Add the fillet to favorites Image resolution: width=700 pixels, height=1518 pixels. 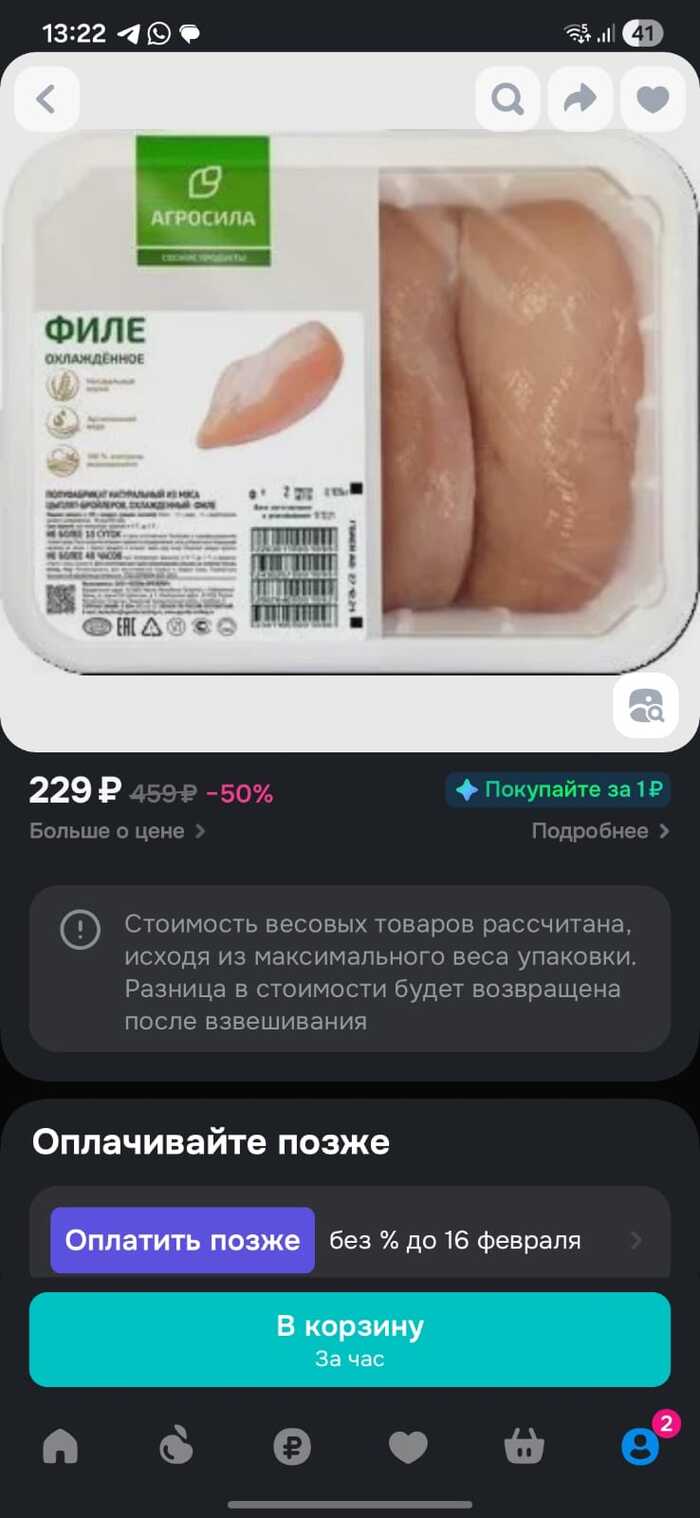pyautogui.click(x=652, y=99)
